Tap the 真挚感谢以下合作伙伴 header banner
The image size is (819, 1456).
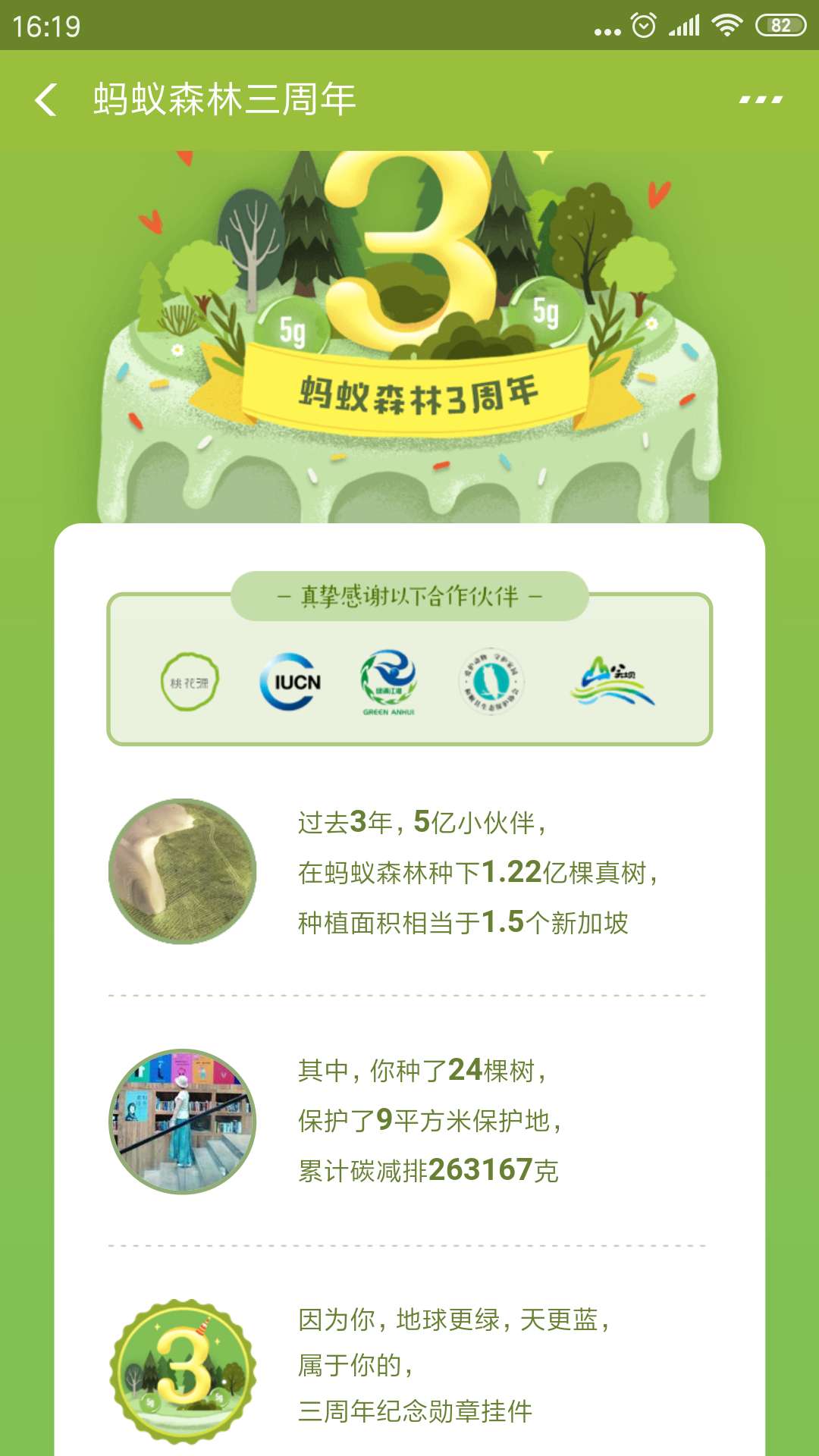pos(409,596)
